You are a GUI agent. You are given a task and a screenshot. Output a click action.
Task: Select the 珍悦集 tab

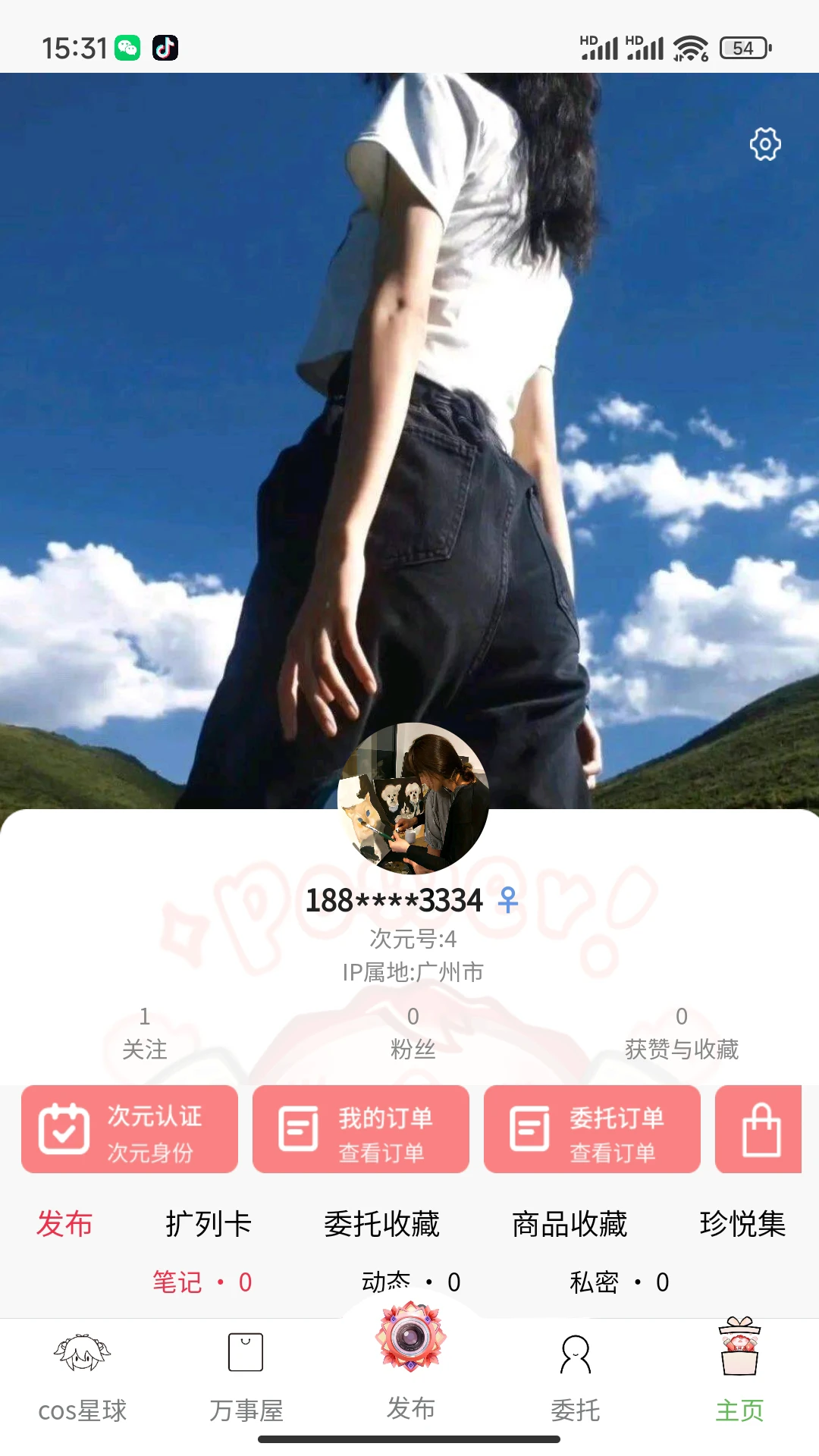coord(742,1222)
